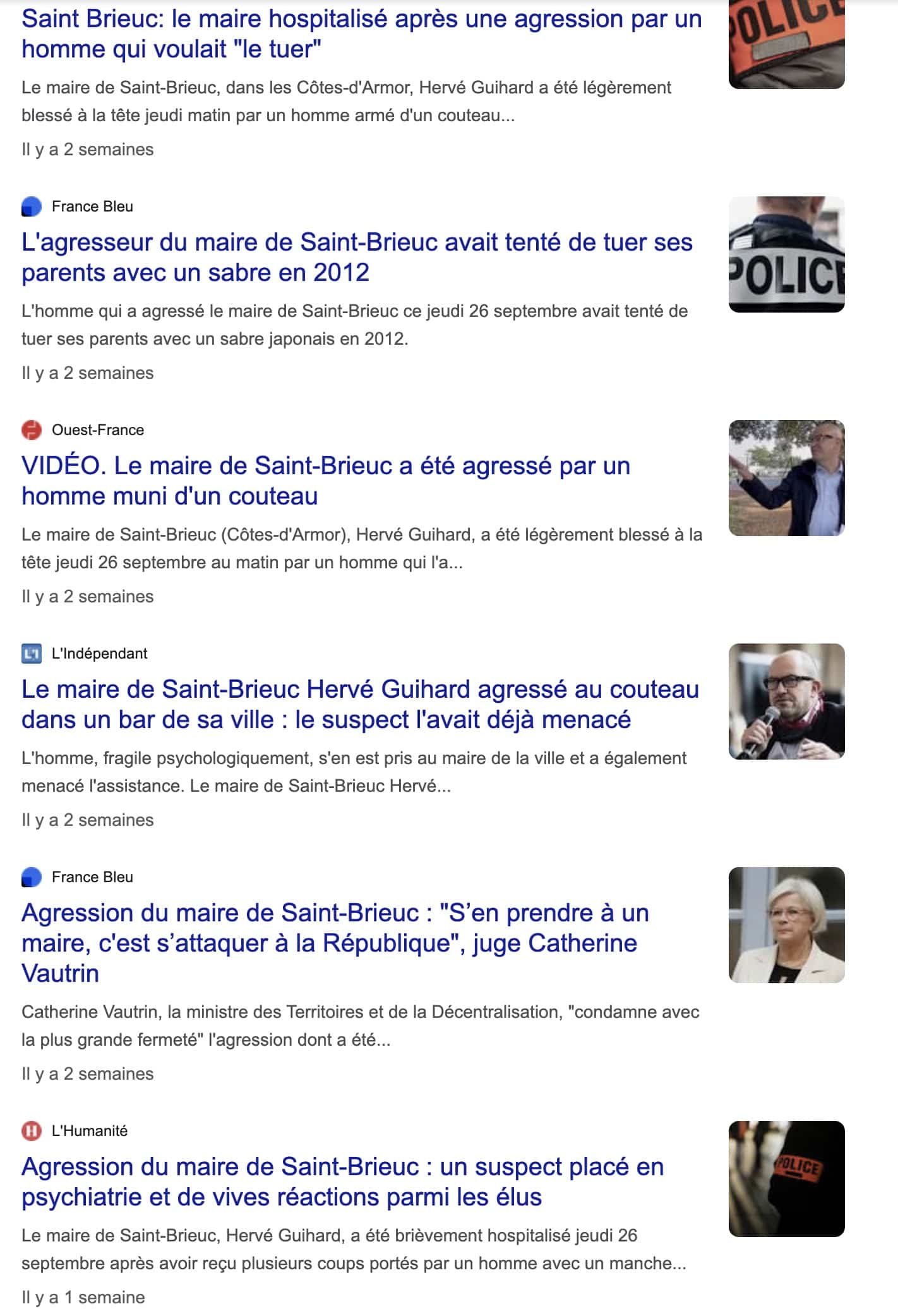Open the article about the mayor hospitalised after the attack

point(361,34)
